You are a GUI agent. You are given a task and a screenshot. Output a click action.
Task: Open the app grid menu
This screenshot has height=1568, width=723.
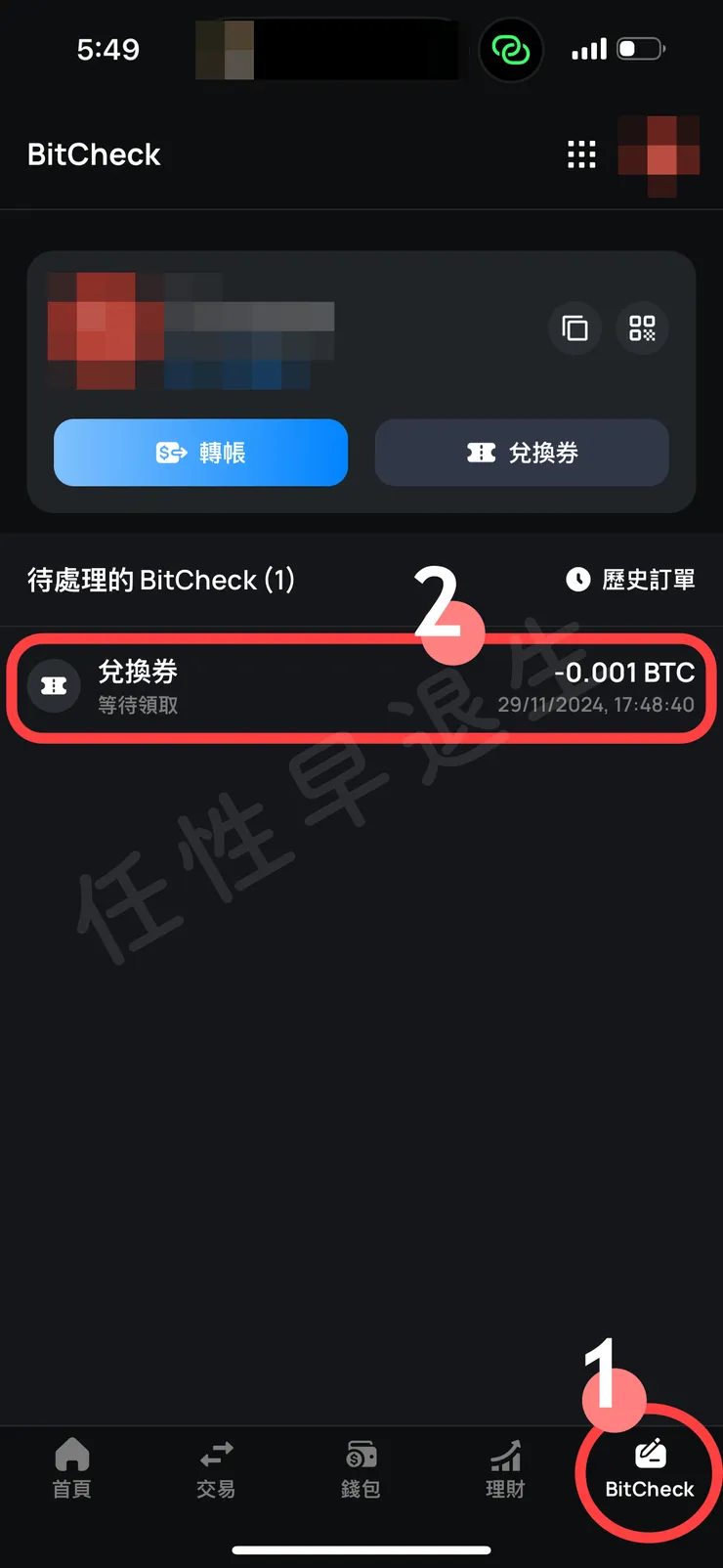tap(581, 153)
